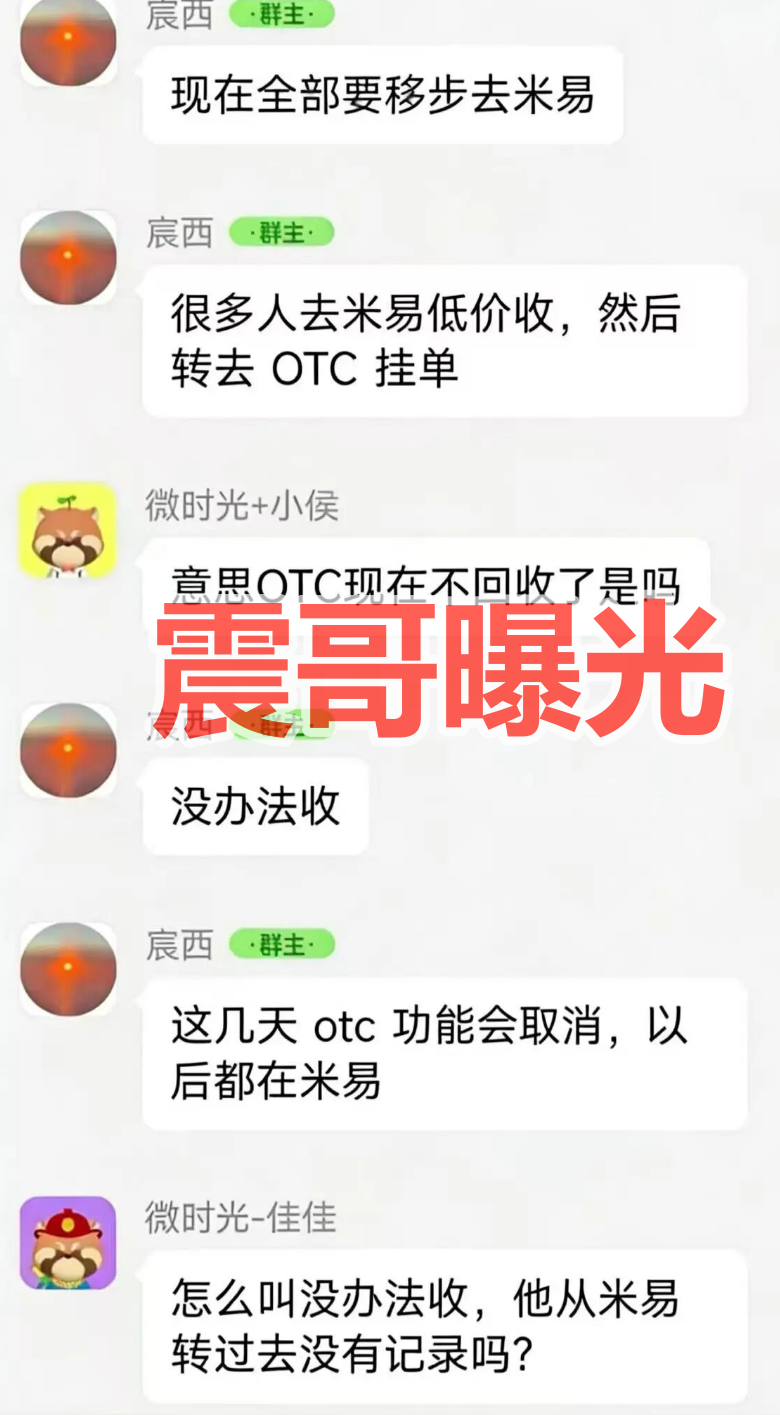780x1415 pixels.
Task: Click the bubble about 米易低价收 转去 OTC 挂单
Action: pos(443,340)
